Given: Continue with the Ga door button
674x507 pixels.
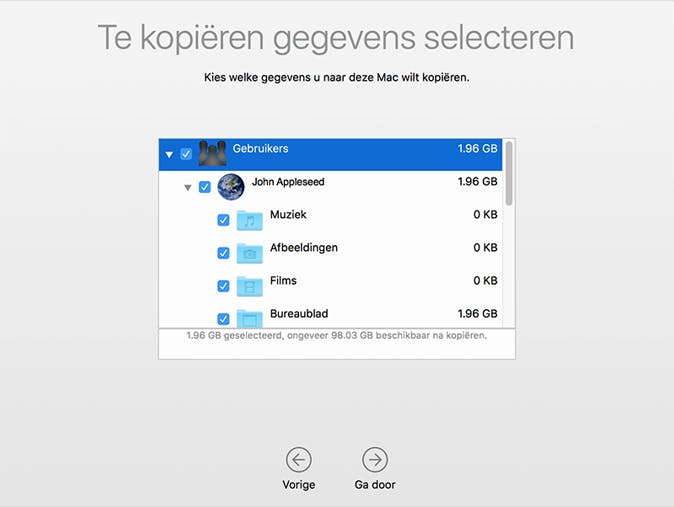Looking at the screenshot, I should point(375,460).
